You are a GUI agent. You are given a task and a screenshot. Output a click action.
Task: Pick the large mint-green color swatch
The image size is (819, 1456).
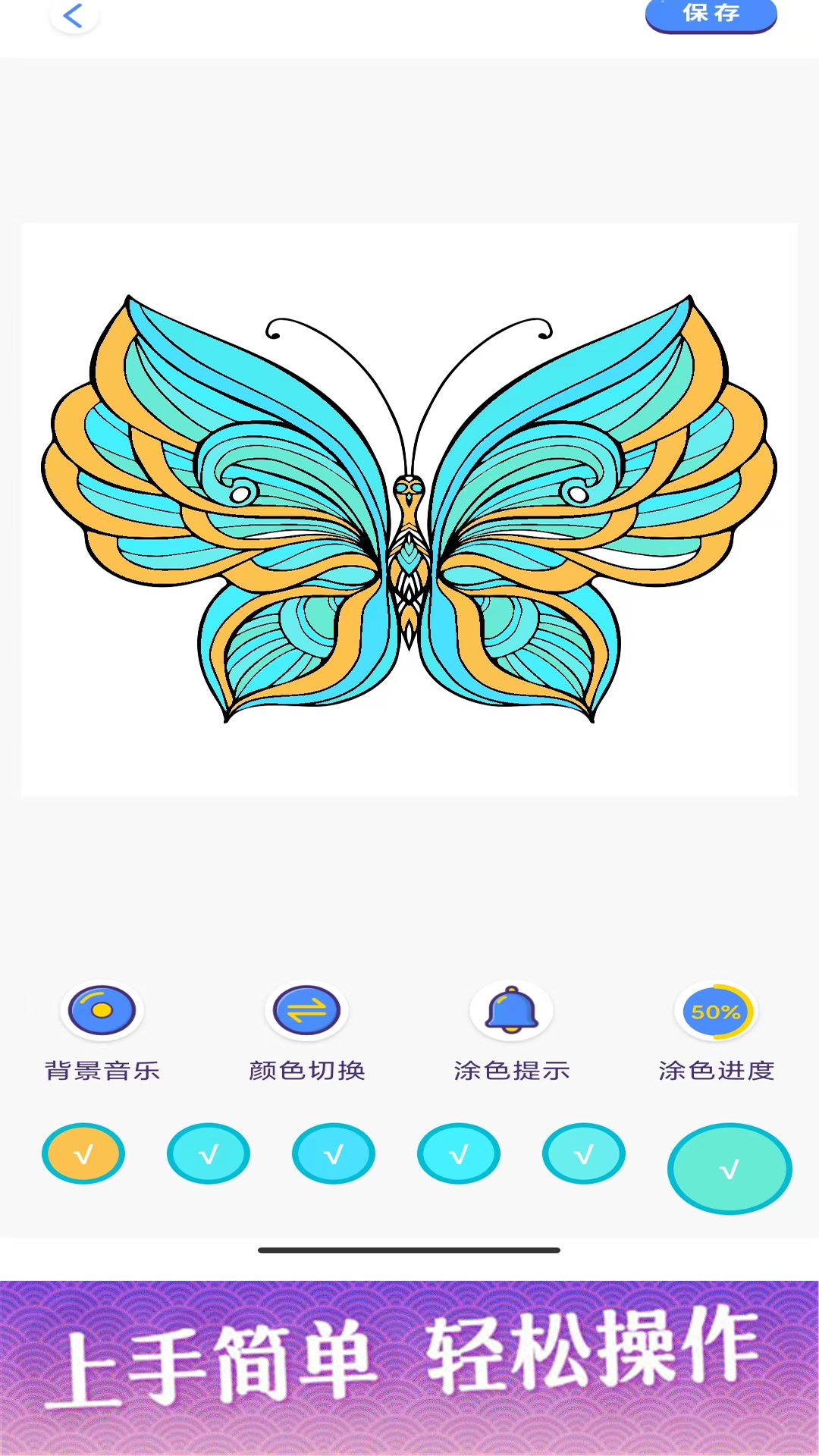click(730, 1169)
